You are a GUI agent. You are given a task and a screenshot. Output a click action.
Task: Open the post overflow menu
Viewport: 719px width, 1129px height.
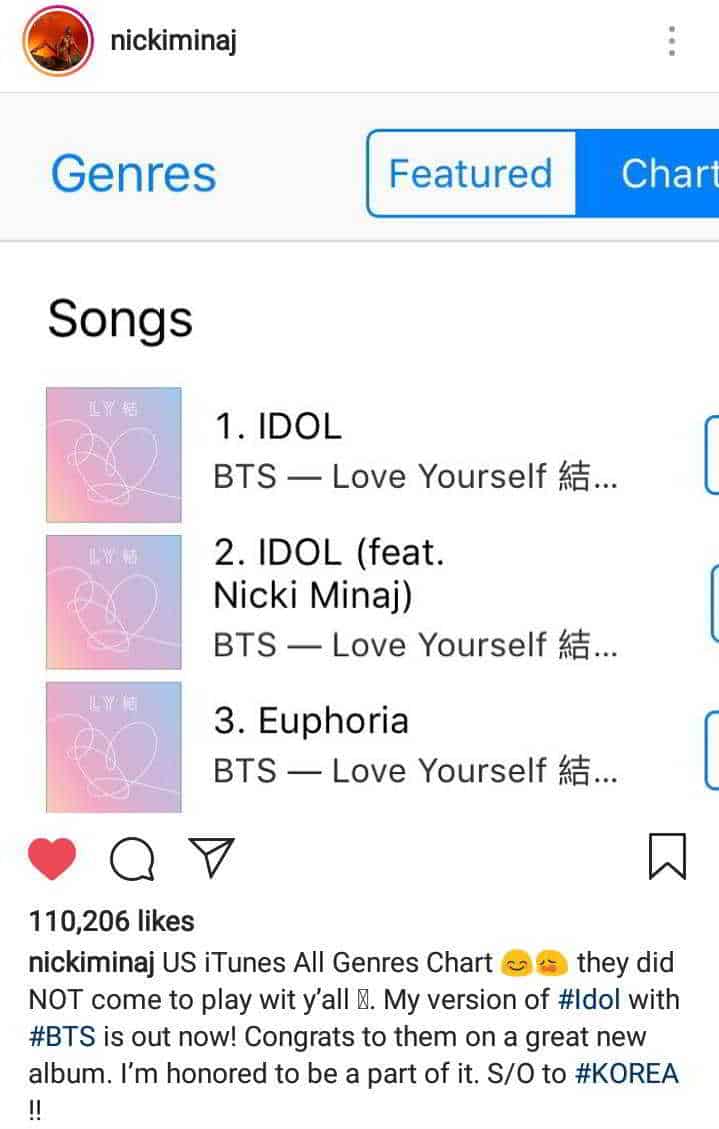click(672, 41)
